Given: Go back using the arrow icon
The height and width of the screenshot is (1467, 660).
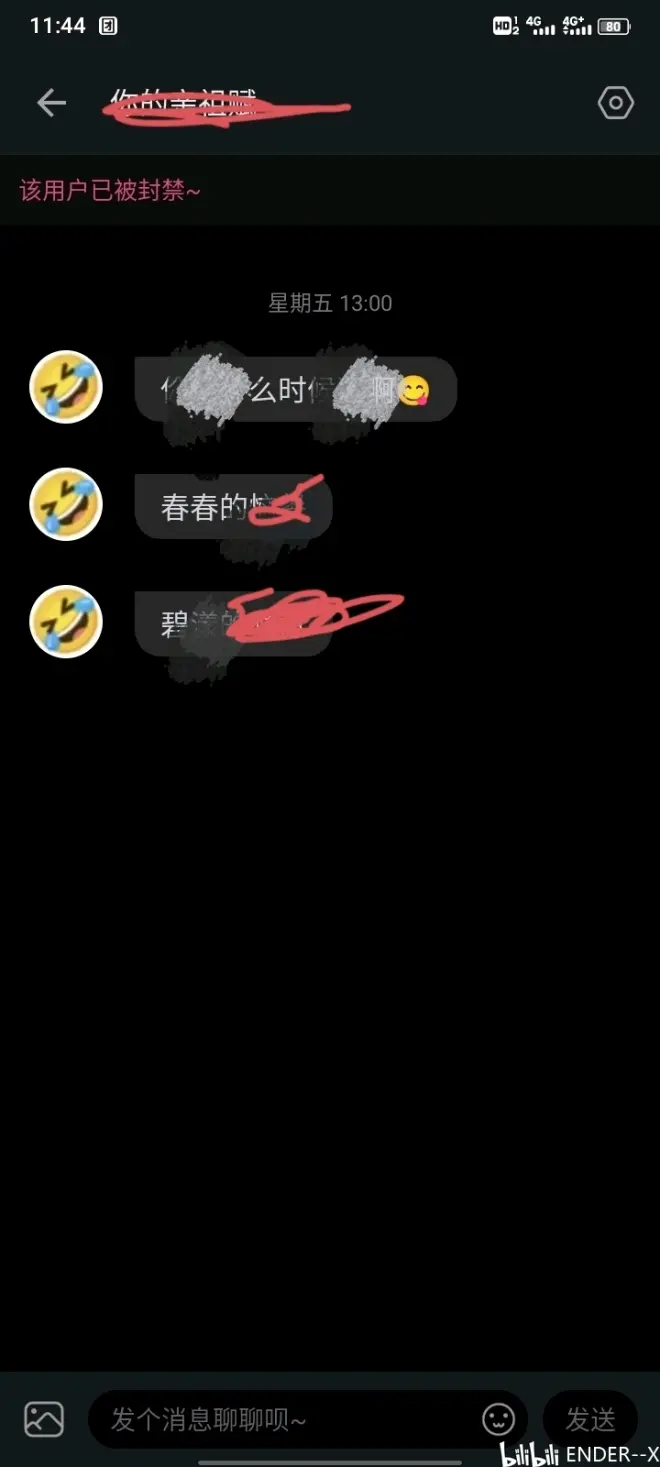Looking at the screenshot, I should (51, 102).
